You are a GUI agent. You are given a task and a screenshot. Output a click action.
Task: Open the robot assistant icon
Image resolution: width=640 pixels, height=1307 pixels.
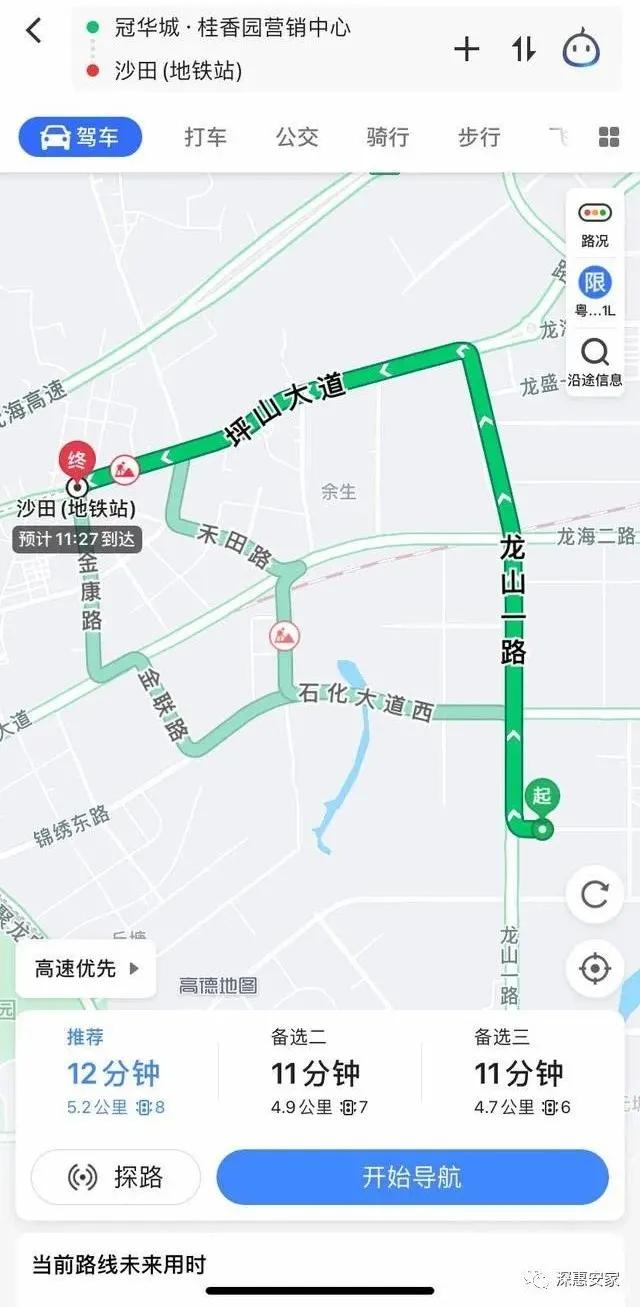coord(581,48)
